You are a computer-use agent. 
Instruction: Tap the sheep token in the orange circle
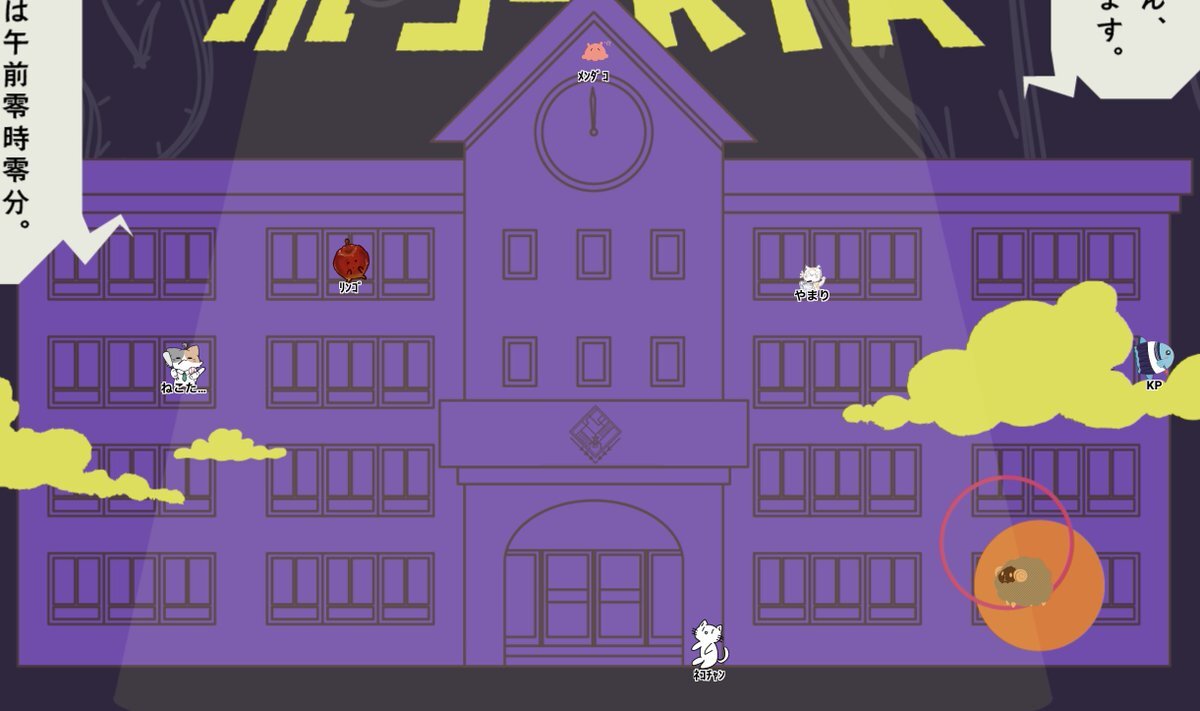[1023, 581]
